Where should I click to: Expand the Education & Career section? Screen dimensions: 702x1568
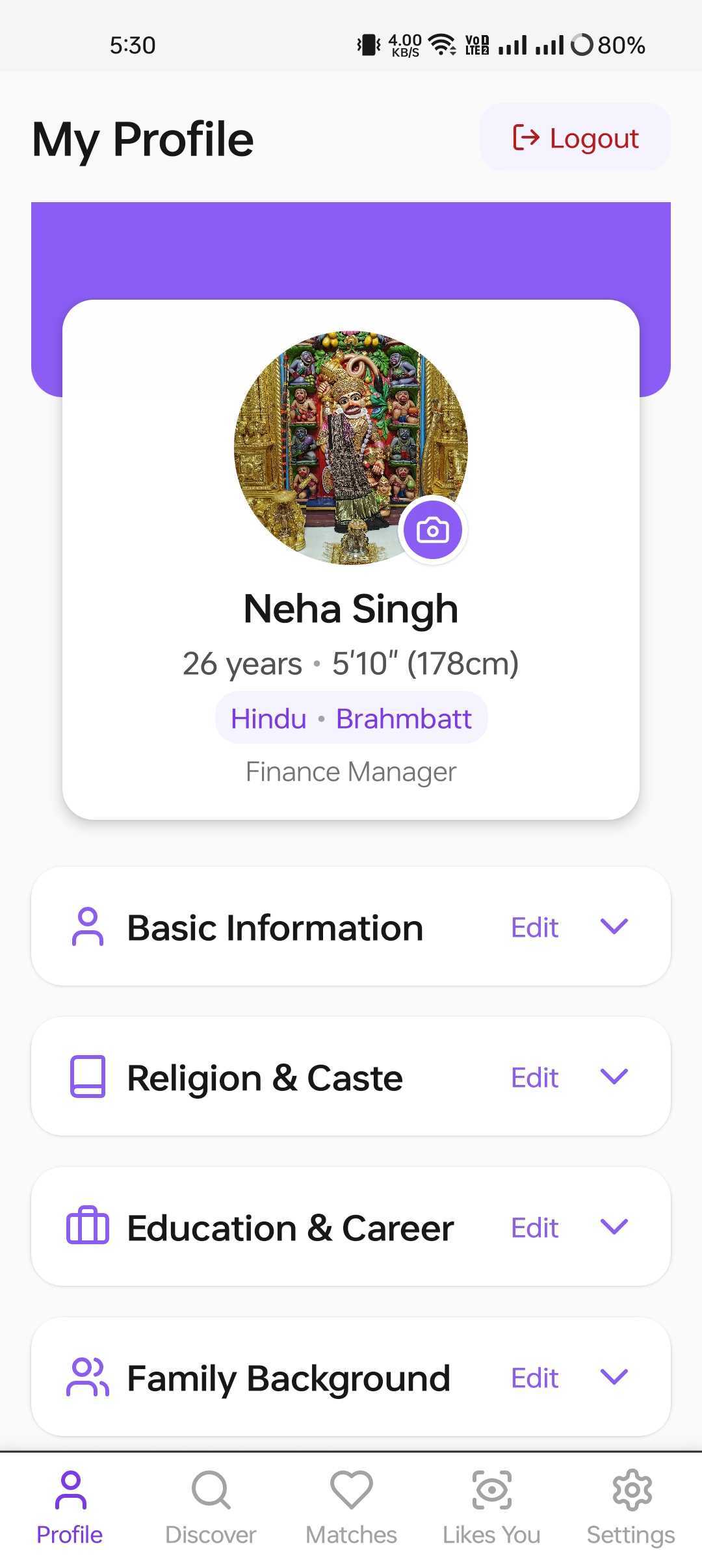(613, 1227)
